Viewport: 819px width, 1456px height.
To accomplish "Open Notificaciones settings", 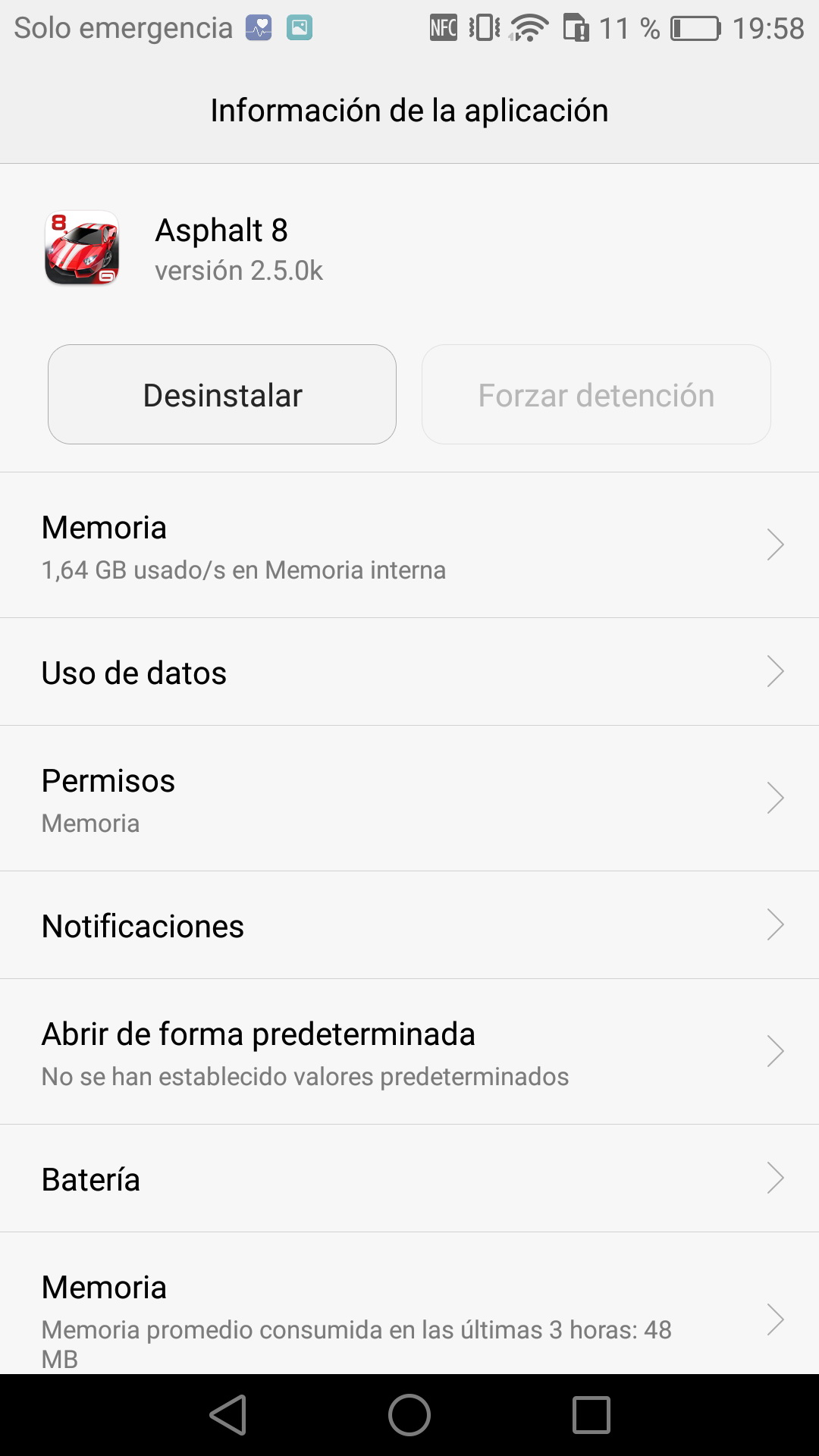I will coord(409,926).
